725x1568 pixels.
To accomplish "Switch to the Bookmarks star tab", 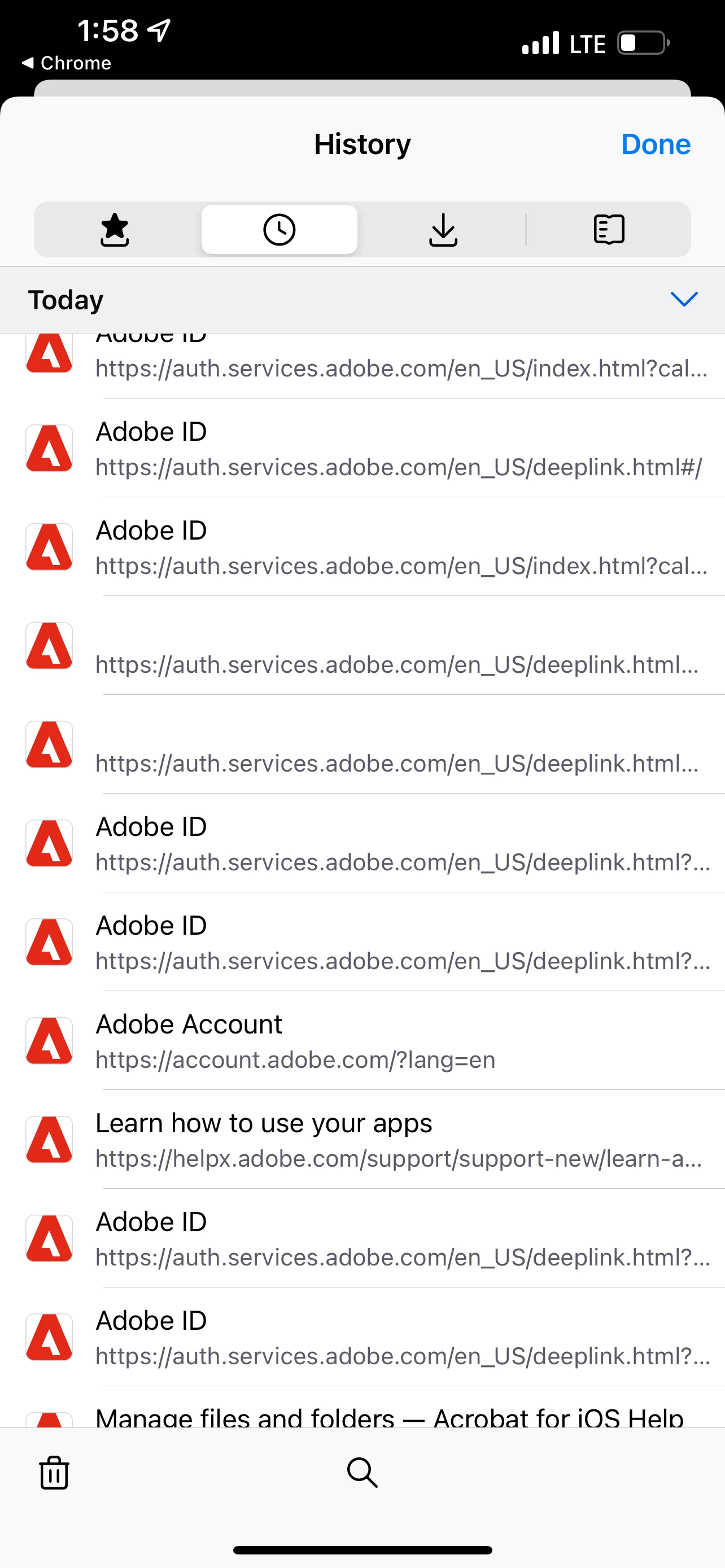I will coord(115,230).
